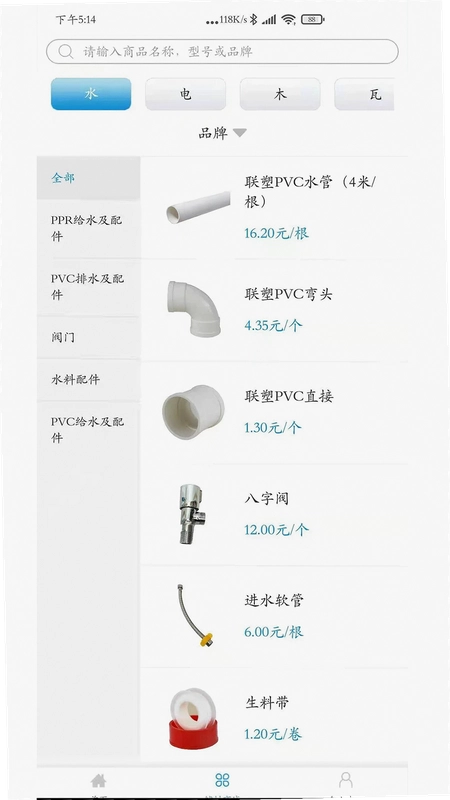The height and width of the screenshot is (800, 450).
Task: Switch to the 电 category
Action: point(185,94)
